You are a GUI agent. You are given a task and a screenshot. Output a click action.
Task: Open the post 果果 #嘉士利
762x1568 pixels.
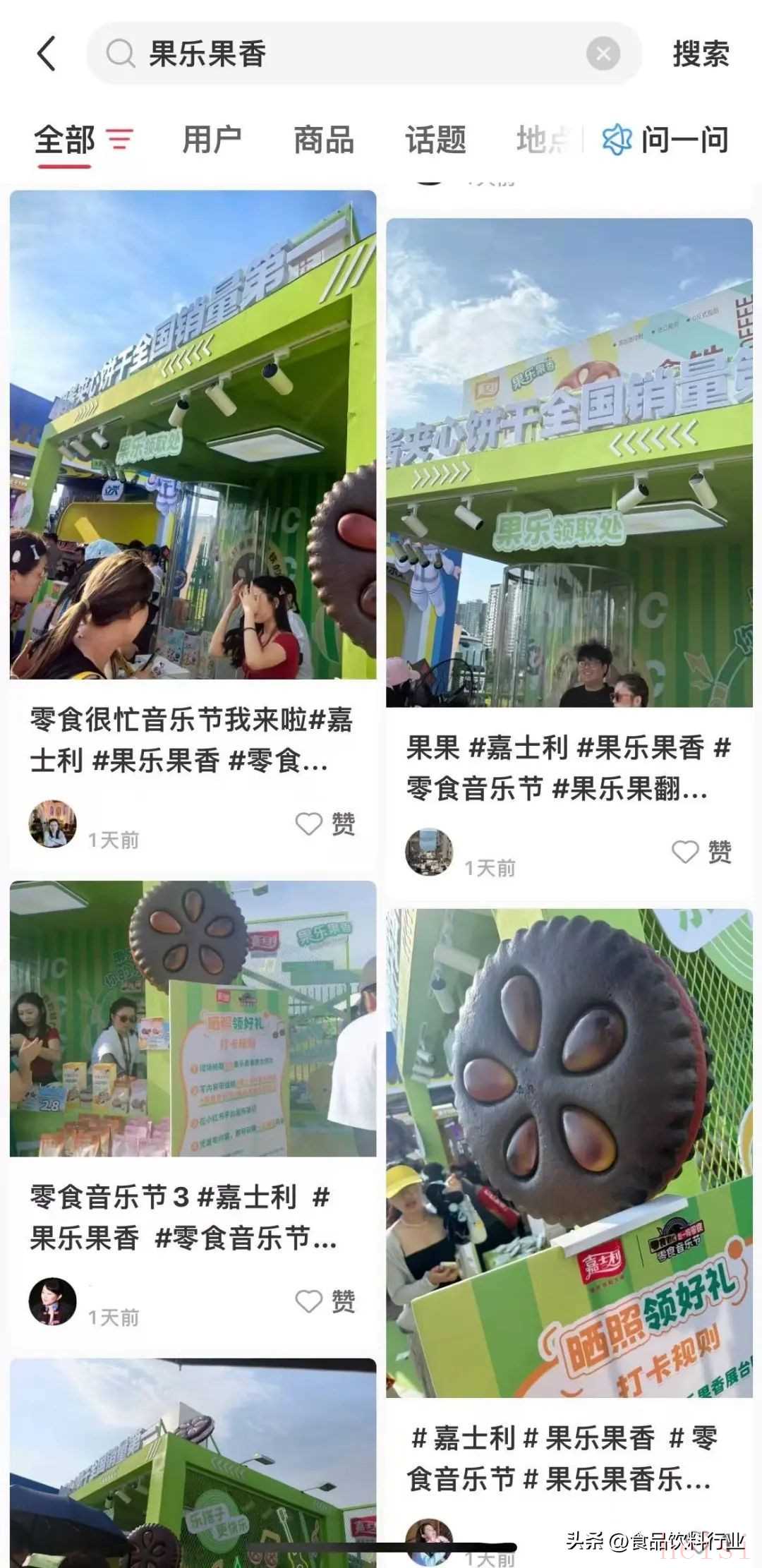(569, 463)
